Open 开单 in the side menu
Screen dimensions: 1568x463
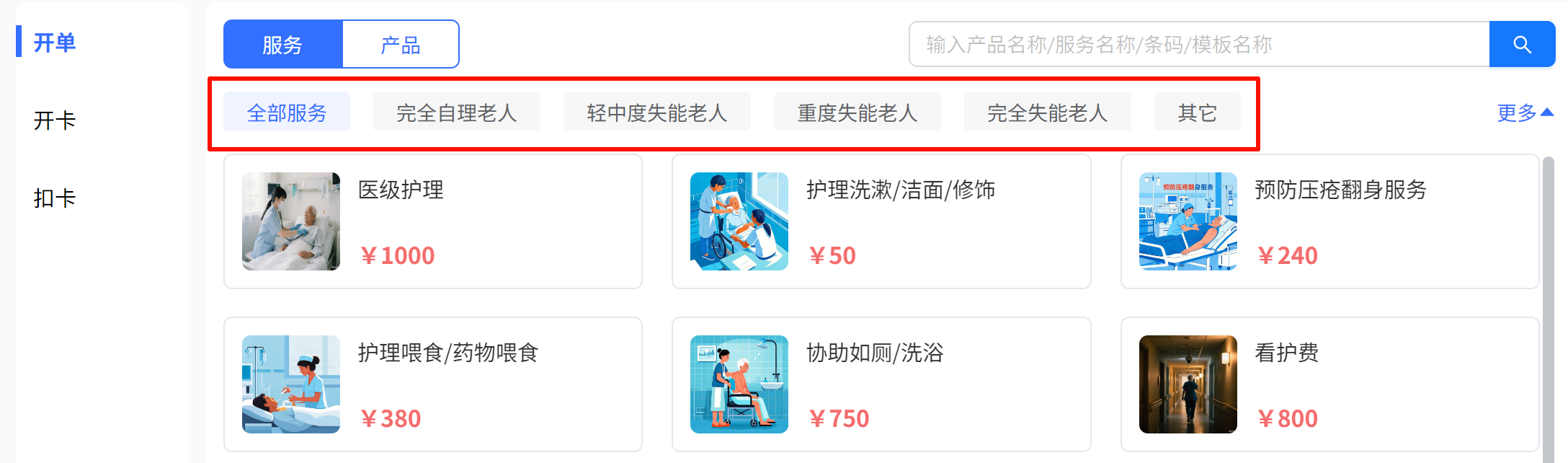coord(55,43)
